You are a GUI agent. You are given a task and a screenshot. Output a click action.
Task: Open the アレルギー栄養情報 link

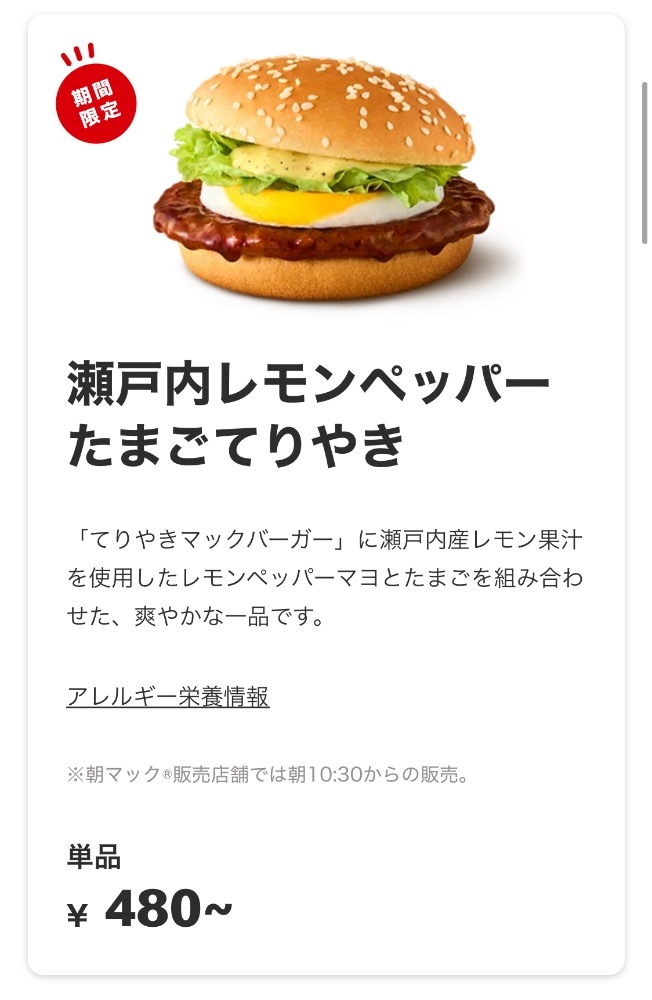(x=168, y=696)
